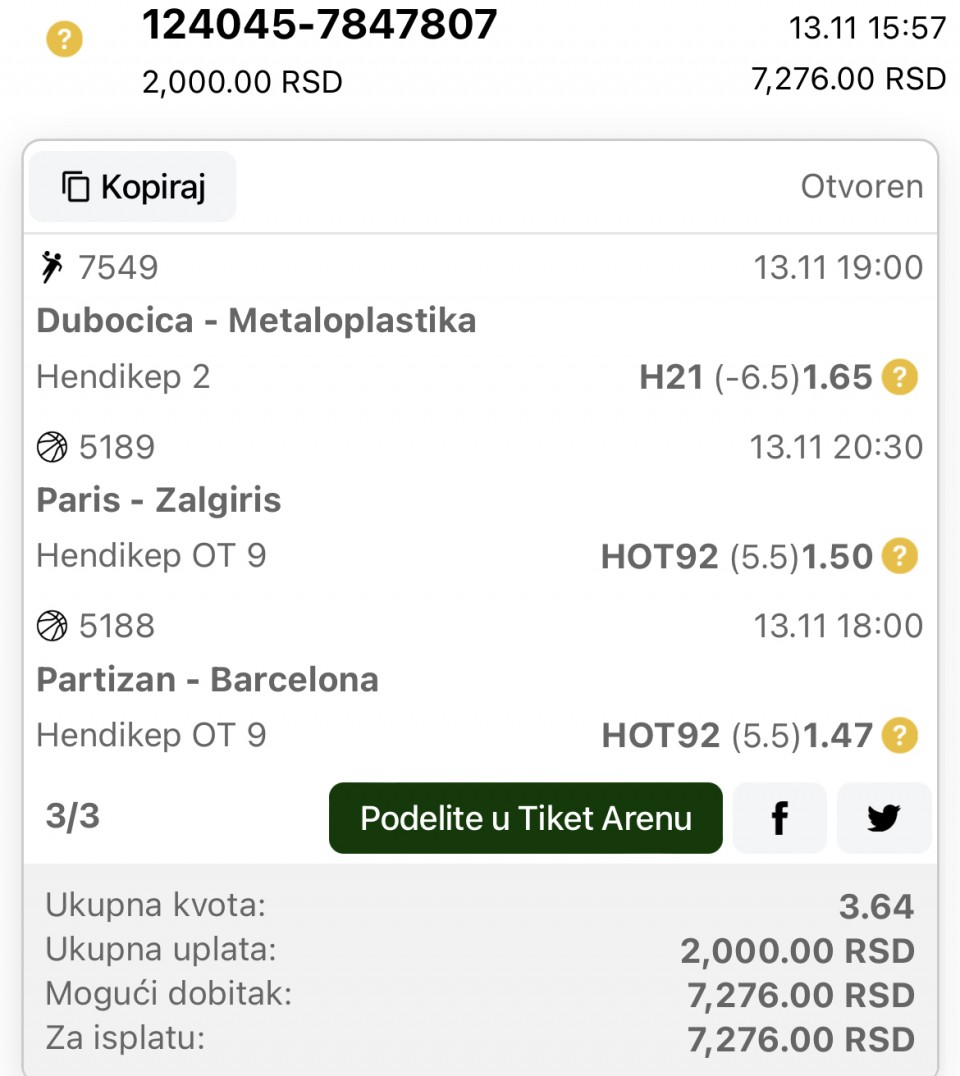This screenshot has height=1076, width=960.
Task: Share ticket via Podelite u Tiket Arenu
Action: point(525,818)
